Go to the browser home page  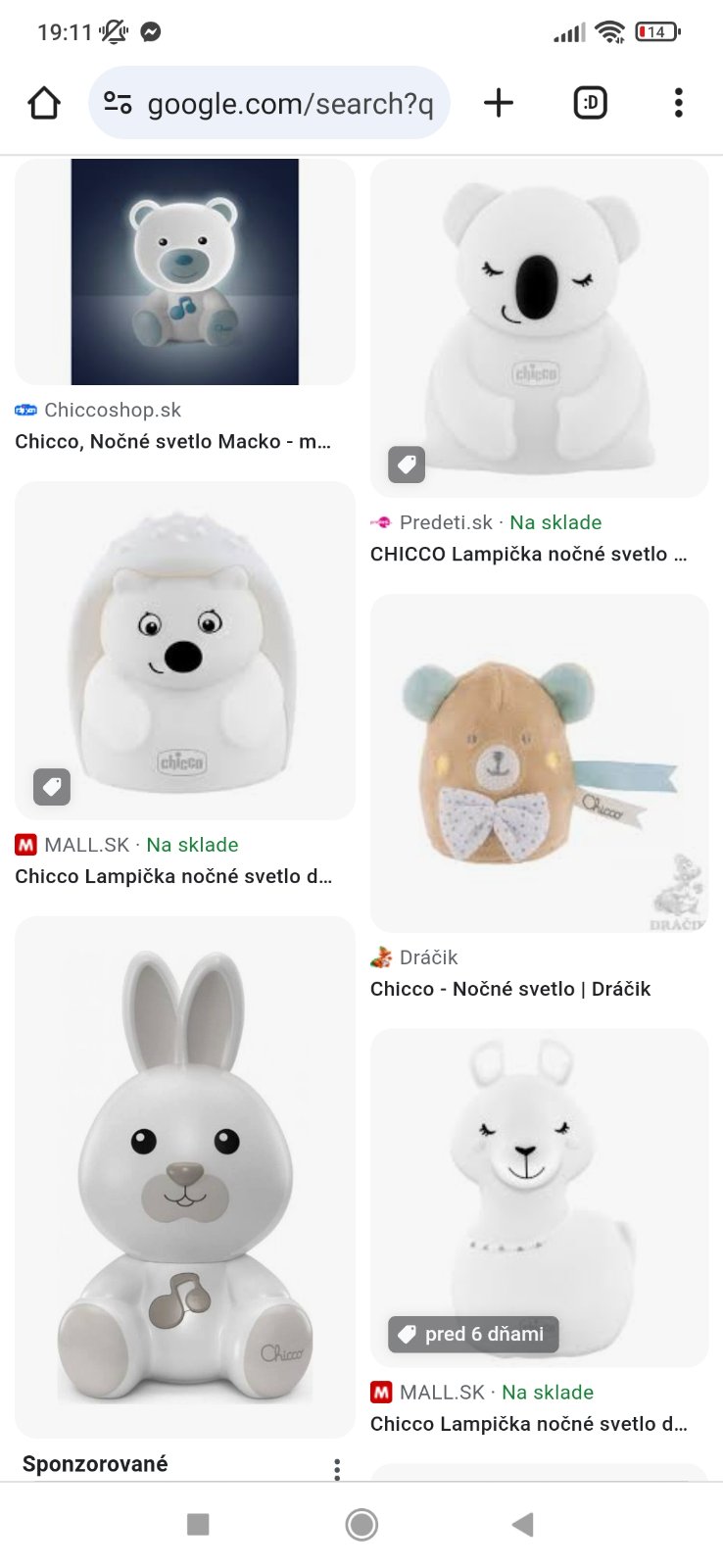pyautogui.click(x=44, y=103)
